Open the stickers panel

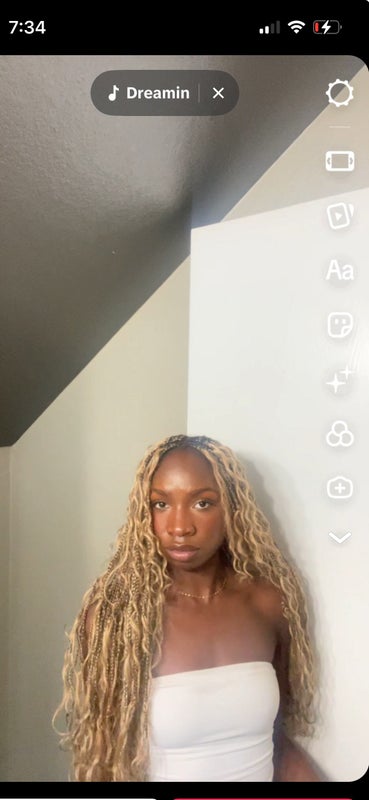[x=340, y=325]
